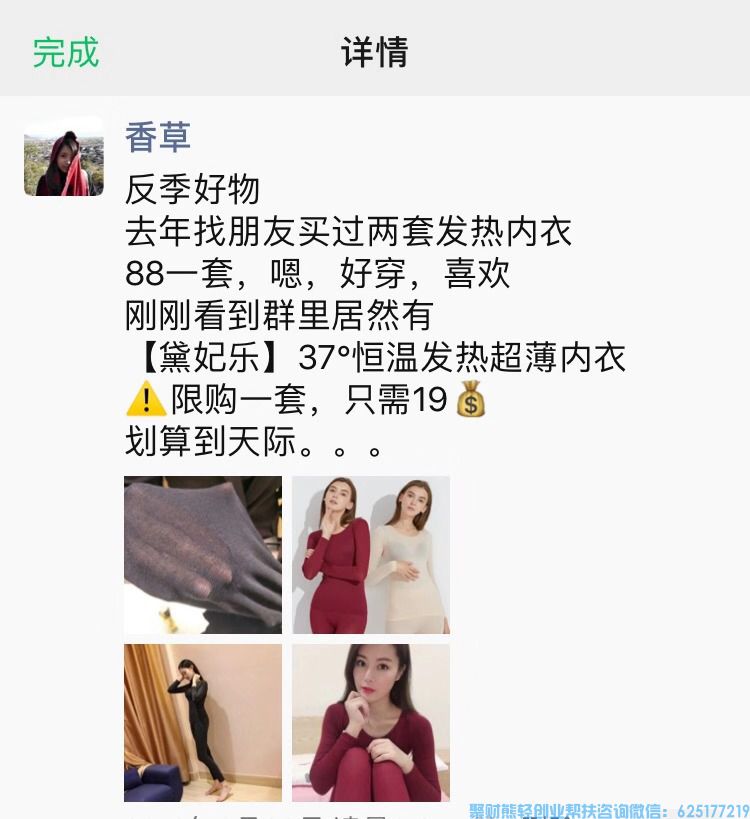Open the 香草 username link
This screenshot has height=819, width=750.
(158, 137)
